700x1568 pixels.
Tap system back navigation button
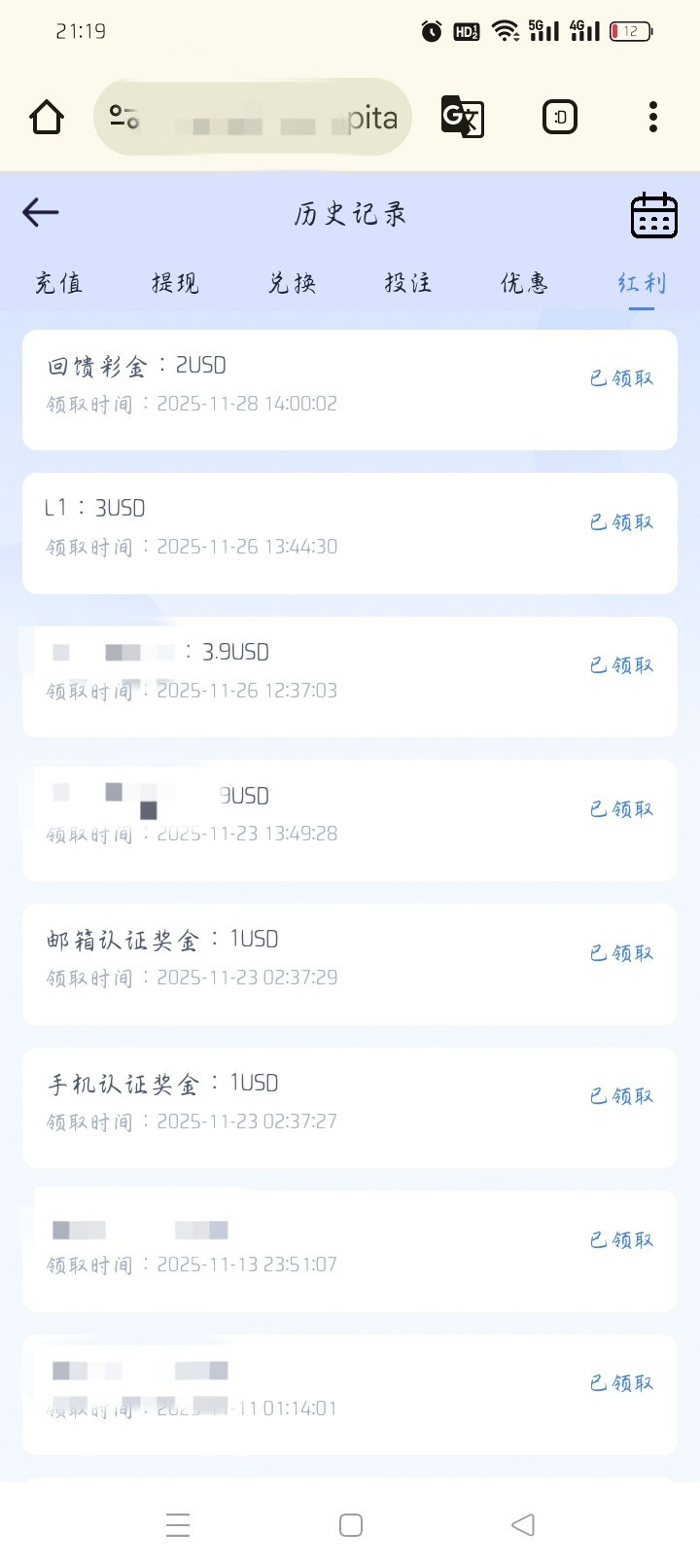pos(523,1524)
